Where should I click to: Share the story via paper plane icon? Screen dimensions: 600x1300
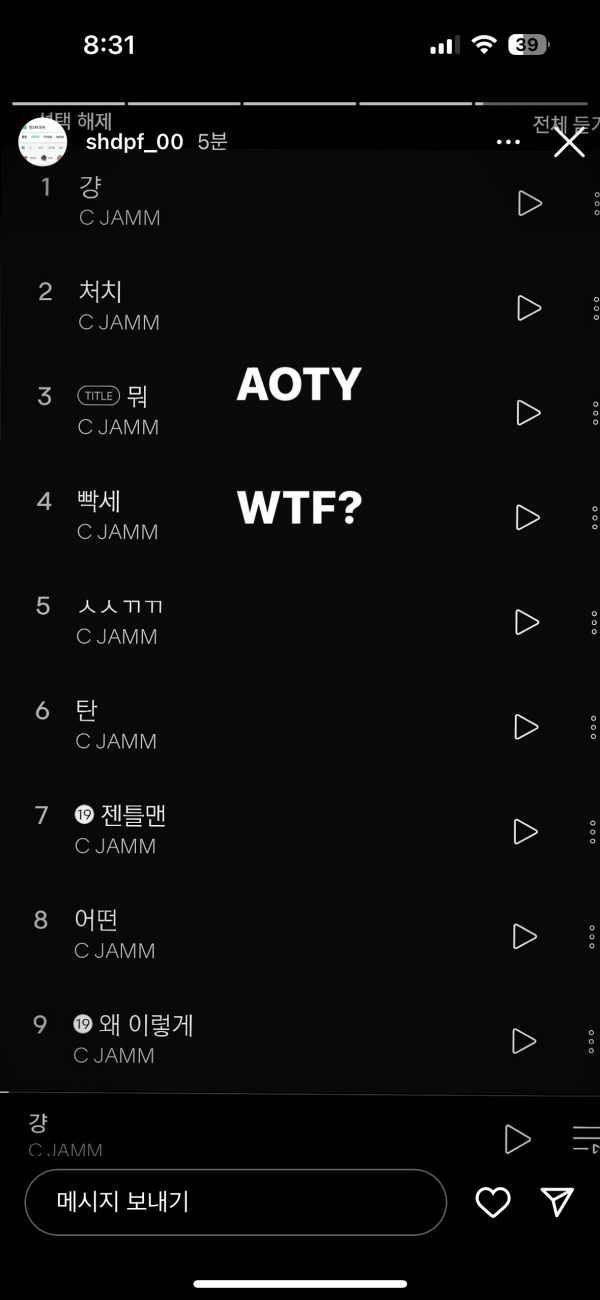tap(557, 1202)
